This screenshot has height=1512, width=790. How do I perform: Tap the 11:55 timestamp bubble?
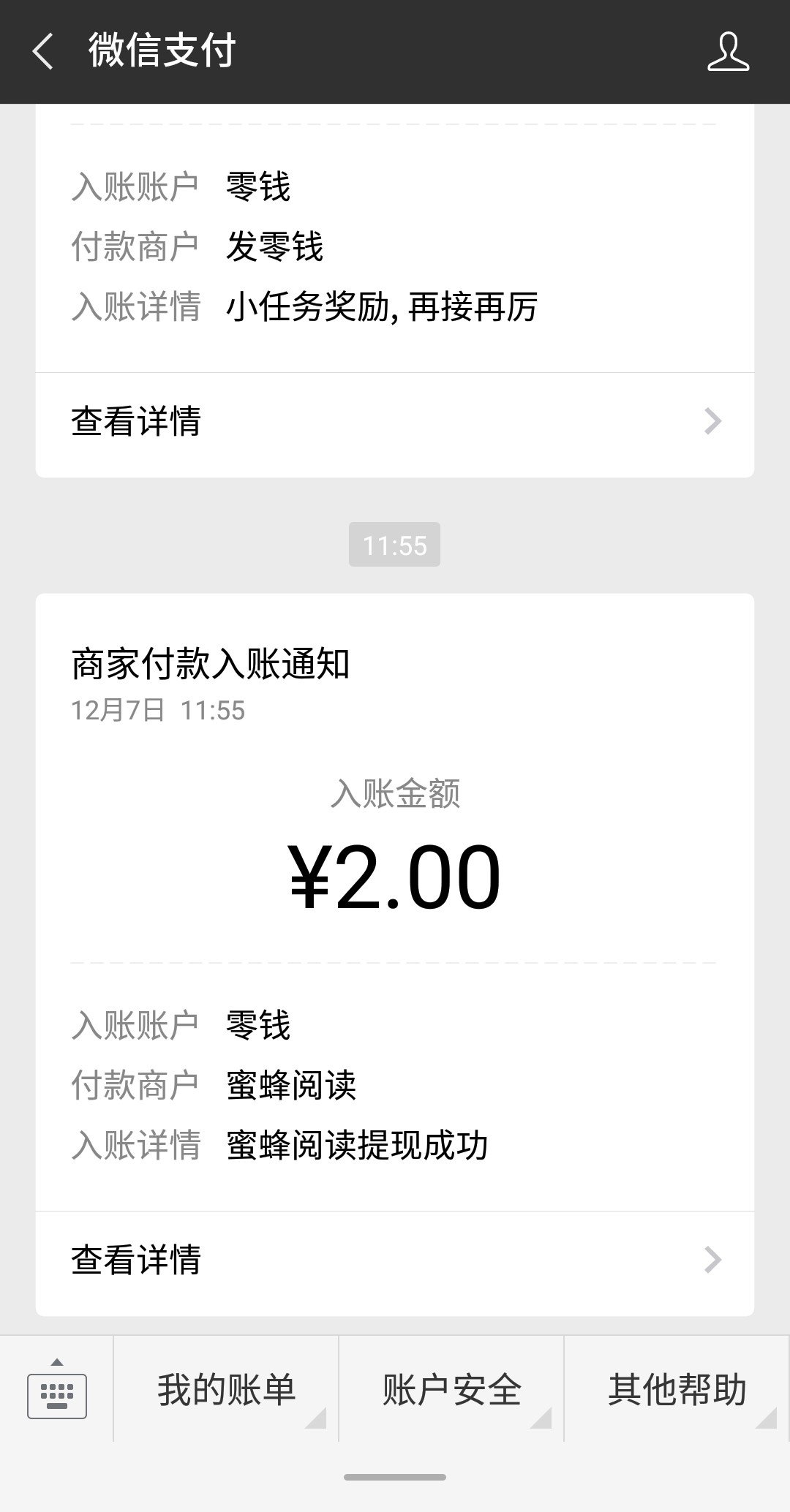click(x=395, y=544)
